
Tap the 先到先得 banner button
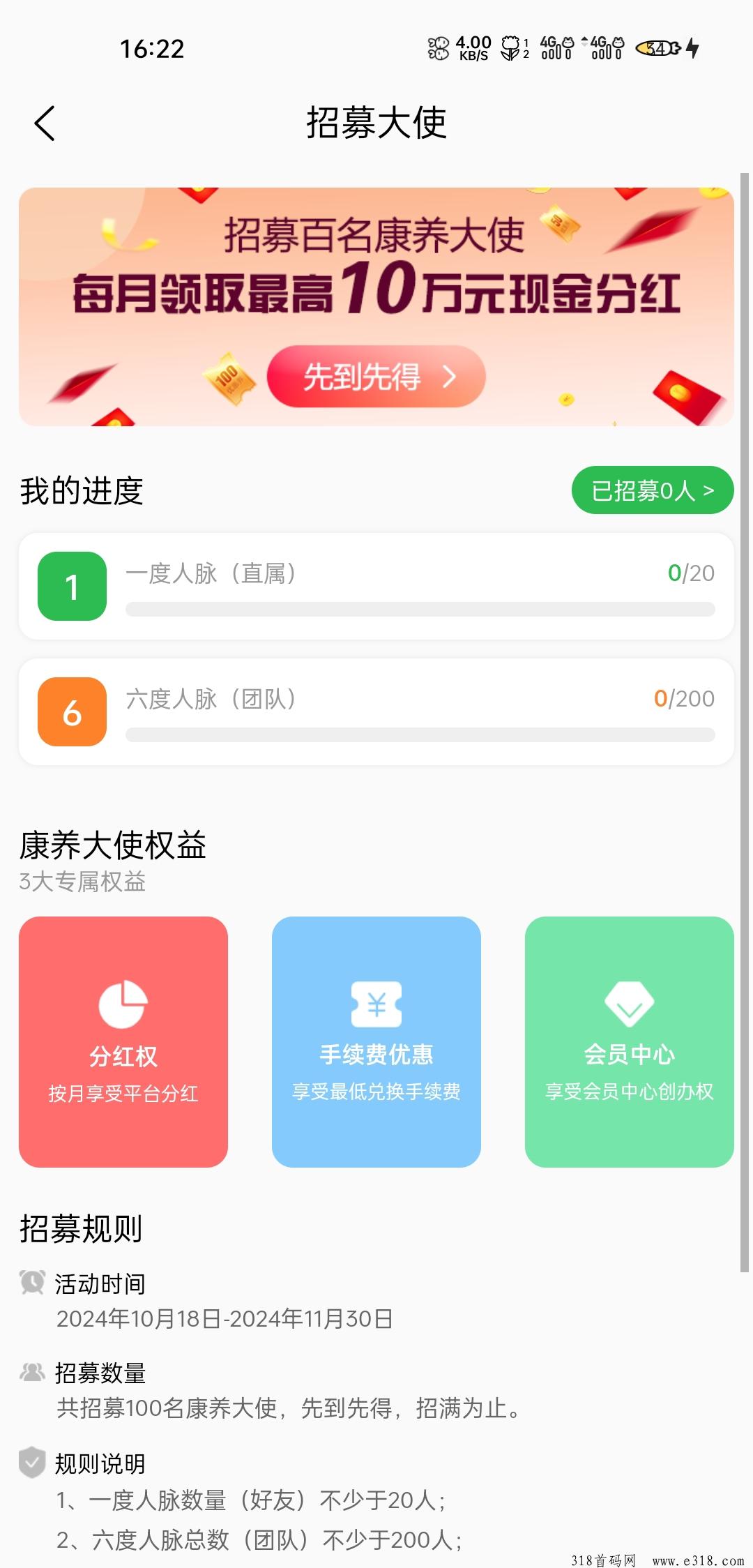376,377
